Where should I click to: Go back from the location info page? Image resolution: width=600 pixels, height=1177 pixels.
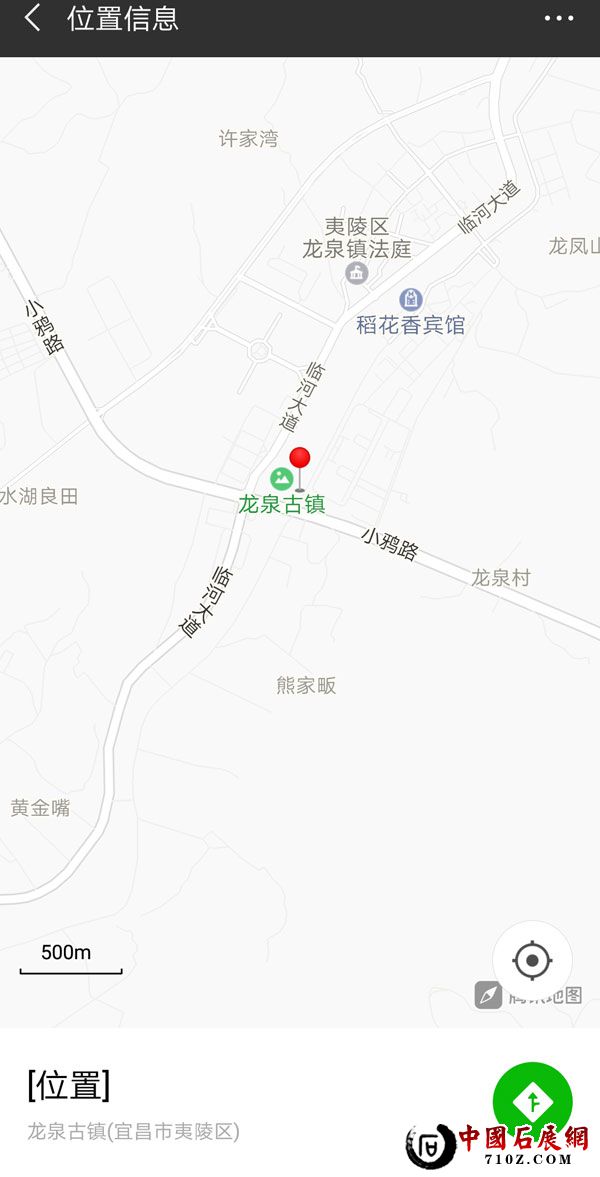(x=33, y=18)
